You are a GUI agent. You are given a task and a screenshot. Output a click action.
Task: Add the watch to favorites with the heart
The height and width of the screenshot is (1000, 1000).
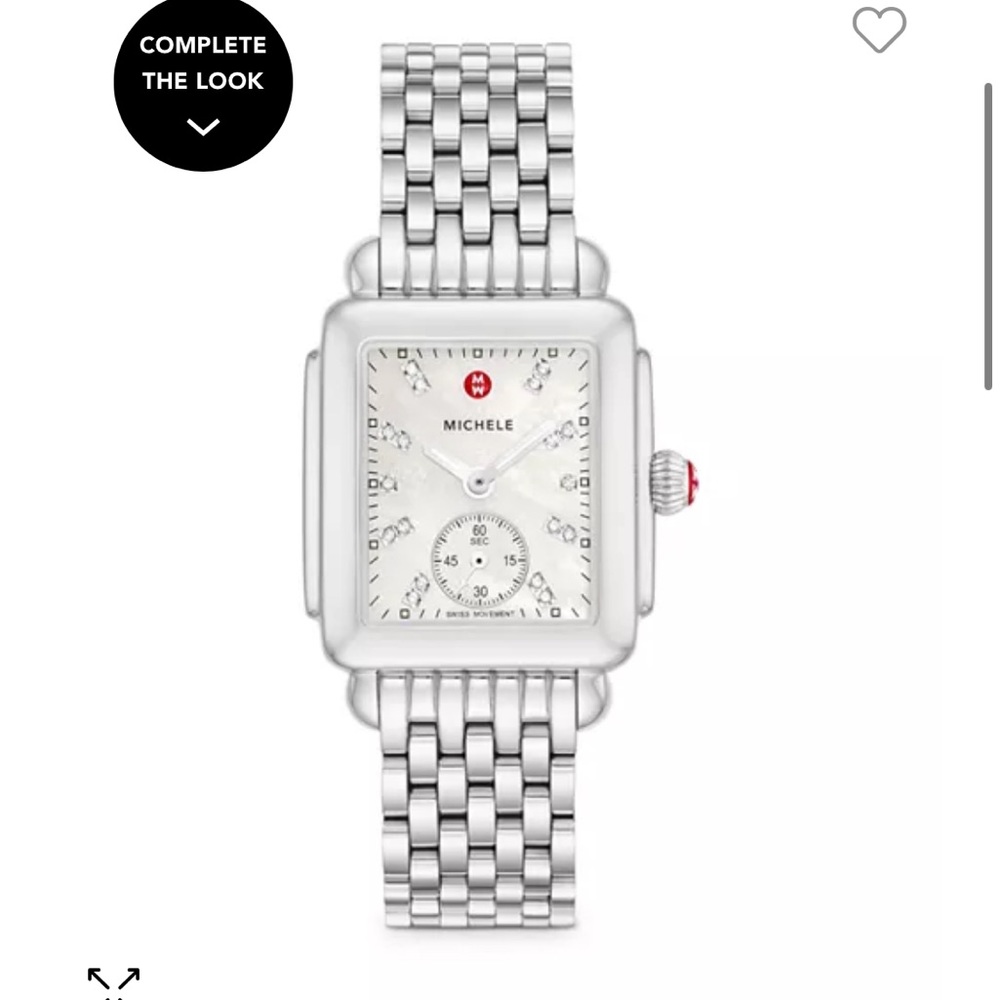(879, 30)
